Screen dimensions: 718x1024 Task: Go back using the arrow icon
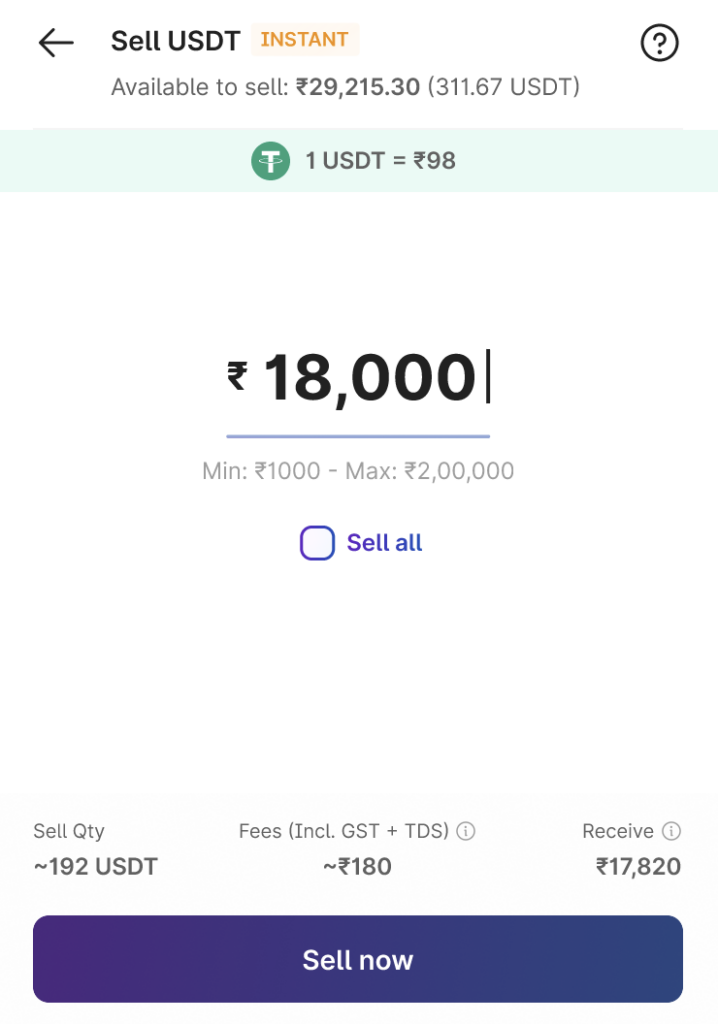point(56,43)
